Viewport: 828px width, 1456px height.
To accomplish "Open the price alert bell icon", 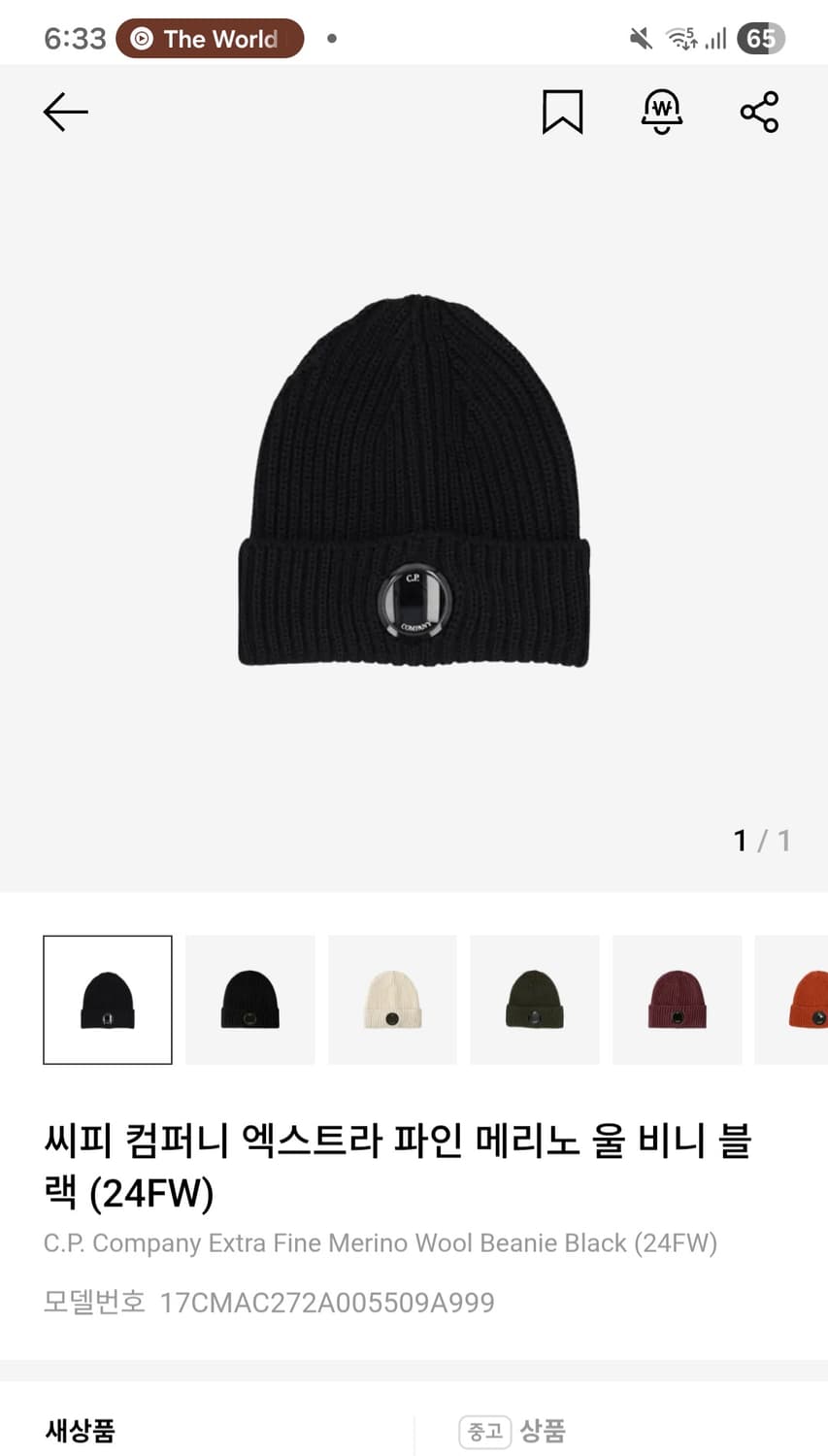I will pyautogui.click(x=661, y=112).
